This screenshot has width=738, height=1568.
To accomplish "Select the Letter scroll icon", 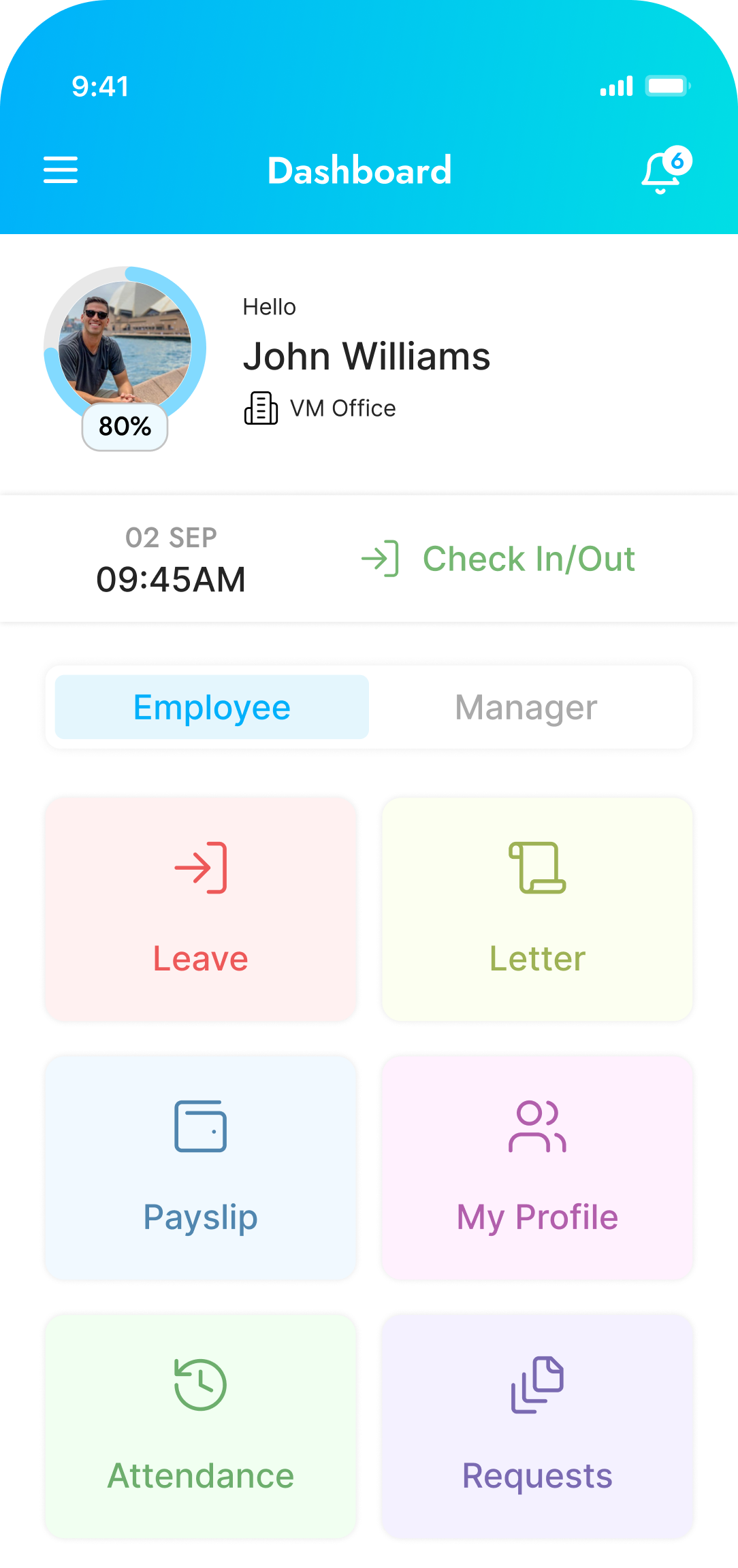I will coord(536,866).
